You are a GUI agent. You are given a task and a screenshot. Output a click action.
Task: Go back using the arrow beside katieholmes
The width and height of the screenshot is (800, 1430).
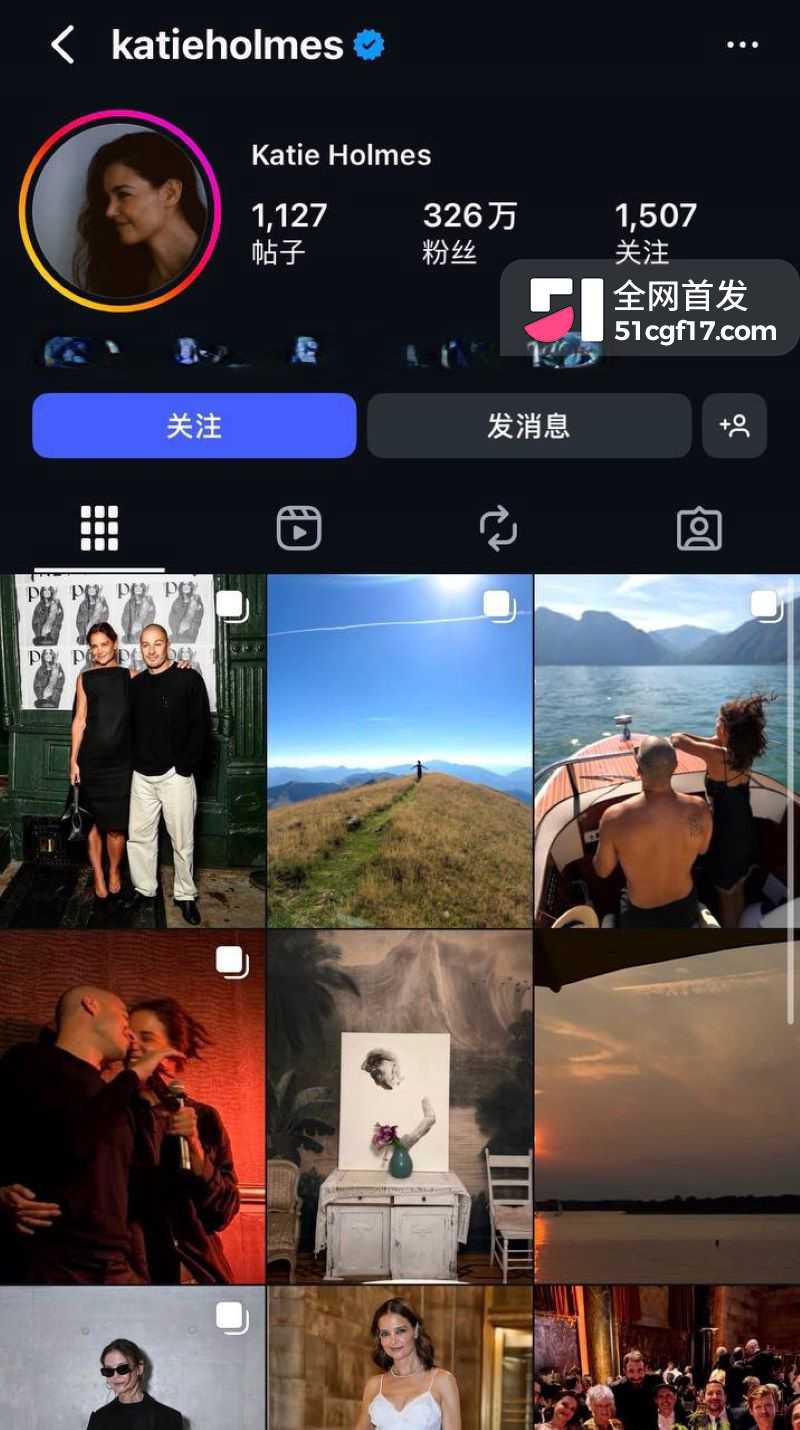click(x=63, y=45)
